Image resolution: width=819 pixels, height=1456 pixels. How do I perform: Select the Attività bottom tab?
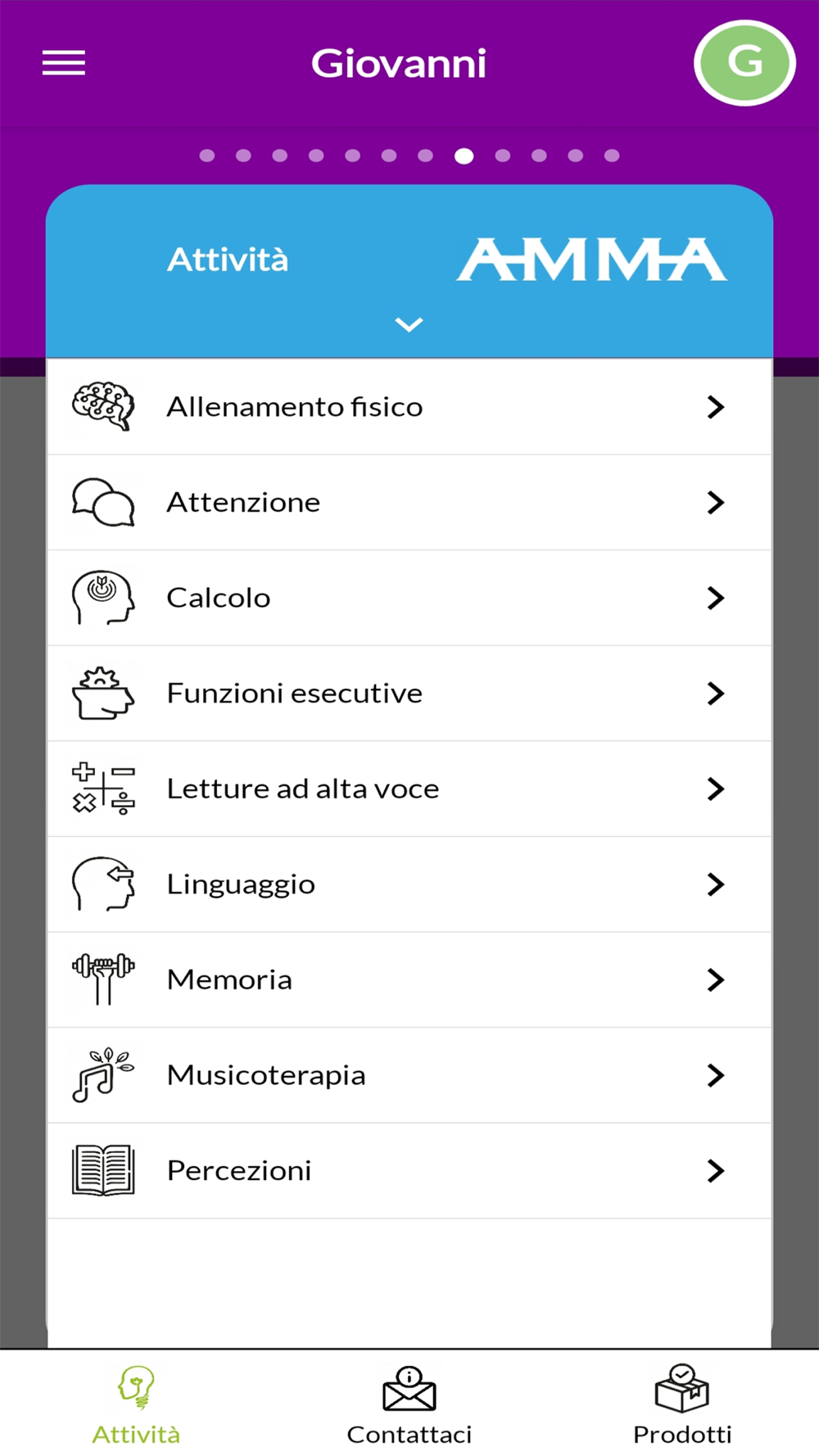[x=136, y=1404]
